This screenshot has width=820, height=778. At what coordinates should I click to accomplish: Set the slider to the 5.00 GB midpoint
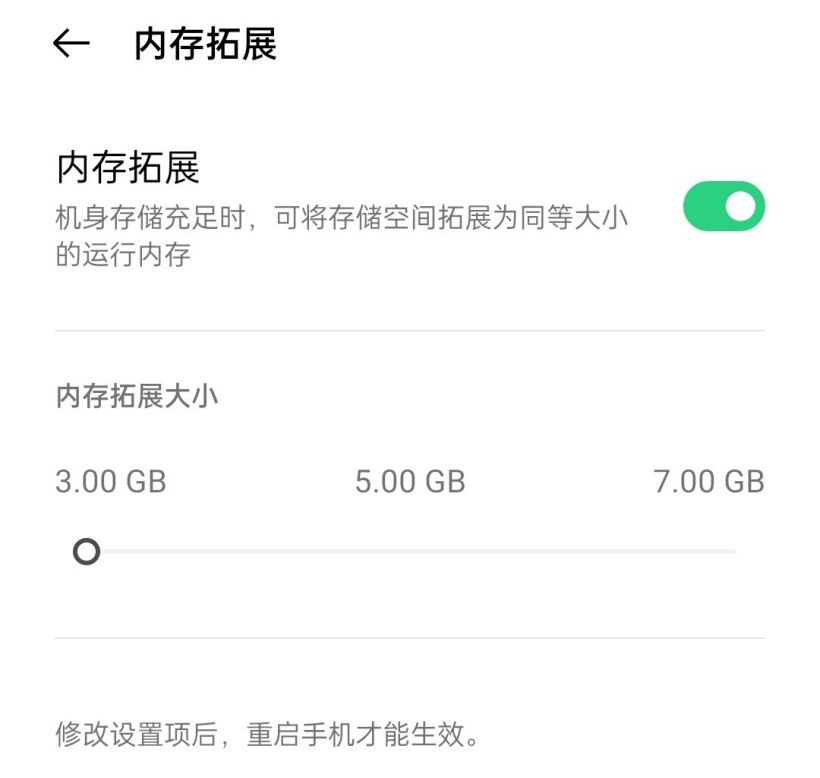tap(410, 551)
